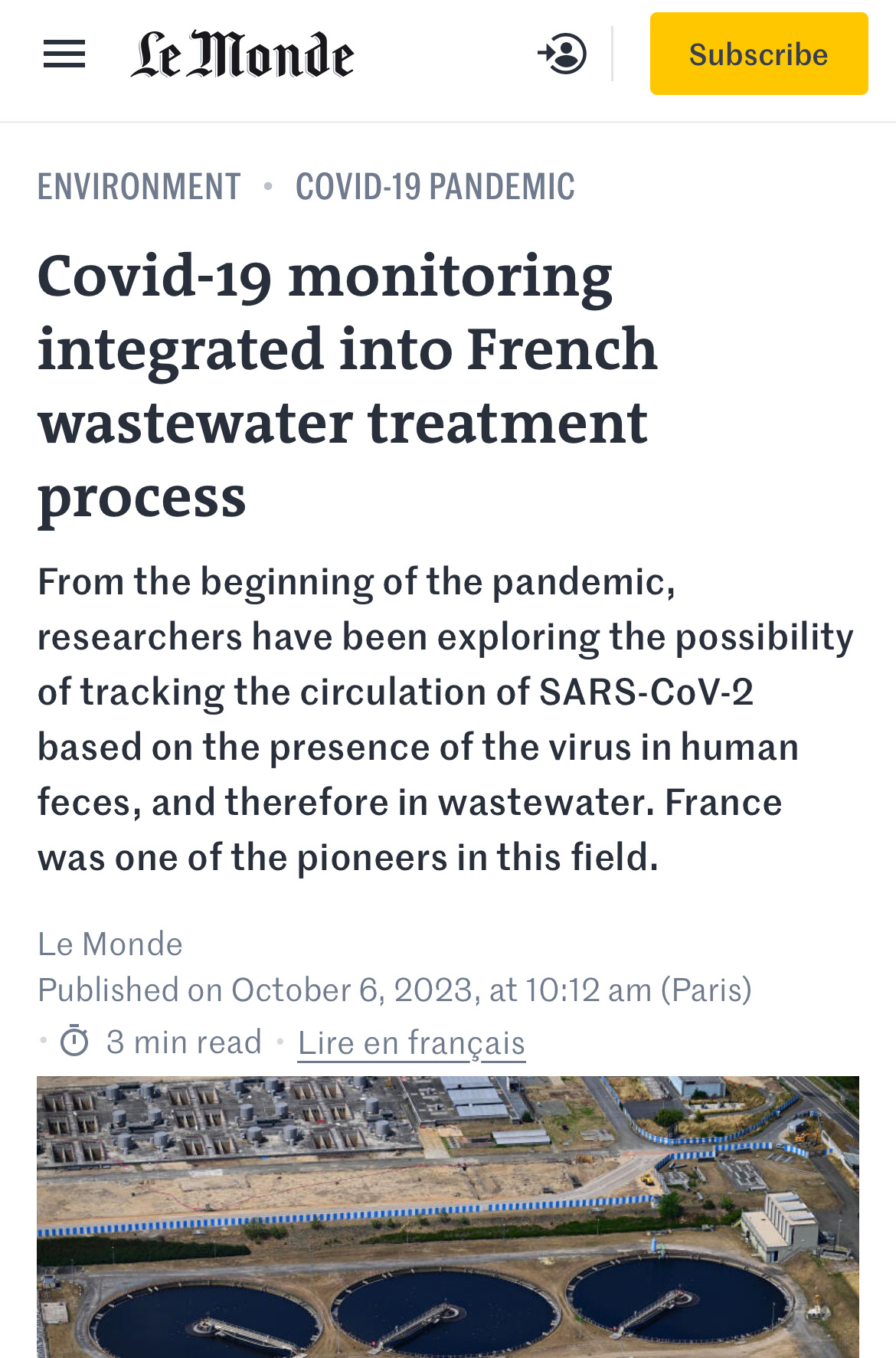The height and width of the screenshot is (1358, 896).
Task: Browse the Covid-19 Pandemic category
Action: (x=435, y=187)
